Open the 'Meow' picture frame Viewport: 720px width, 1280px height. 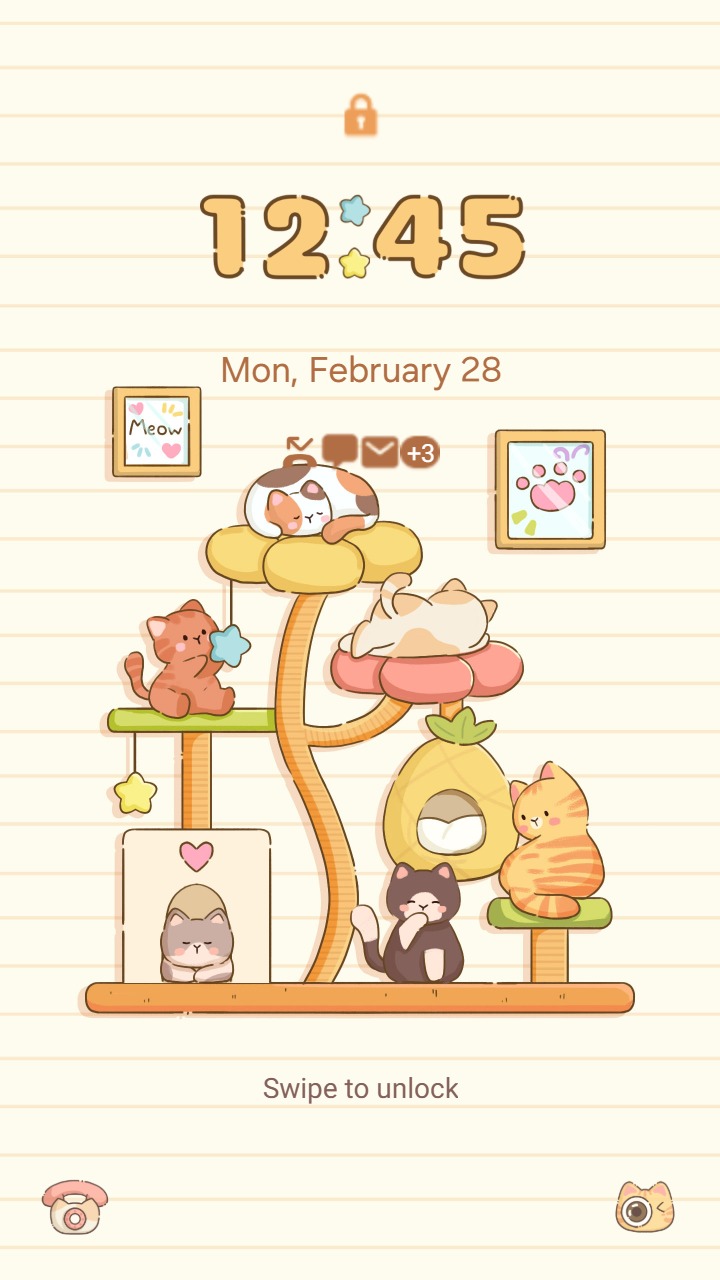pyautogui.click(x=155, y=432)
